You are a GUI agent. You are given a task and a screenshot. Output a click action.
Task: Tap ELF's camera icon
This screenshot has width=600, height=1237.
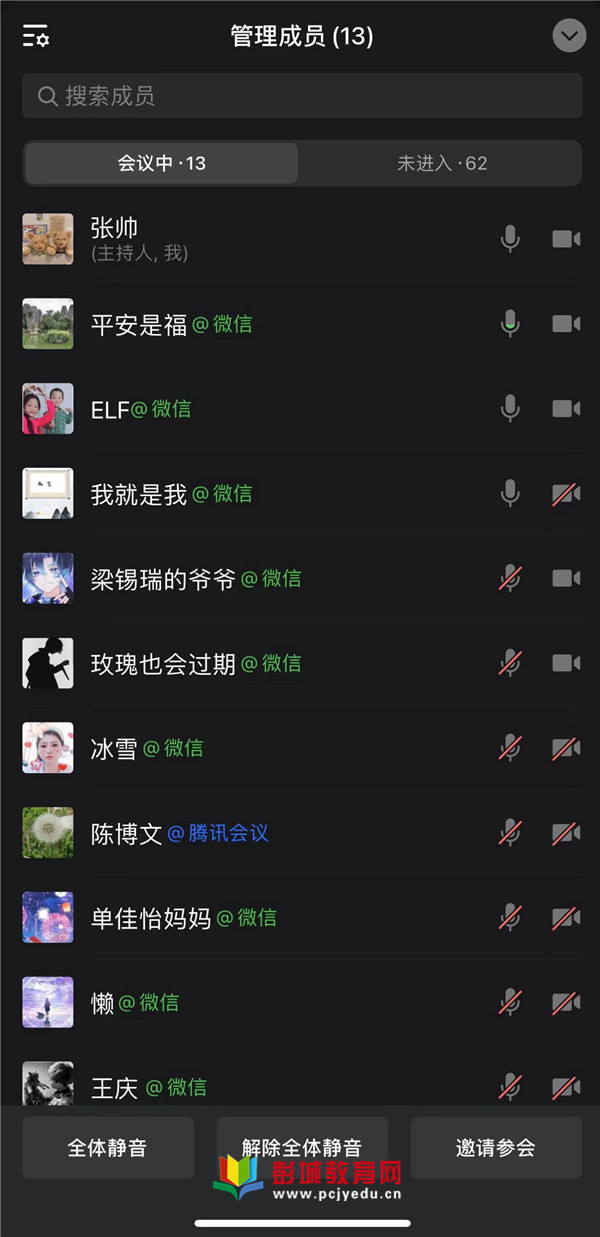566,408
